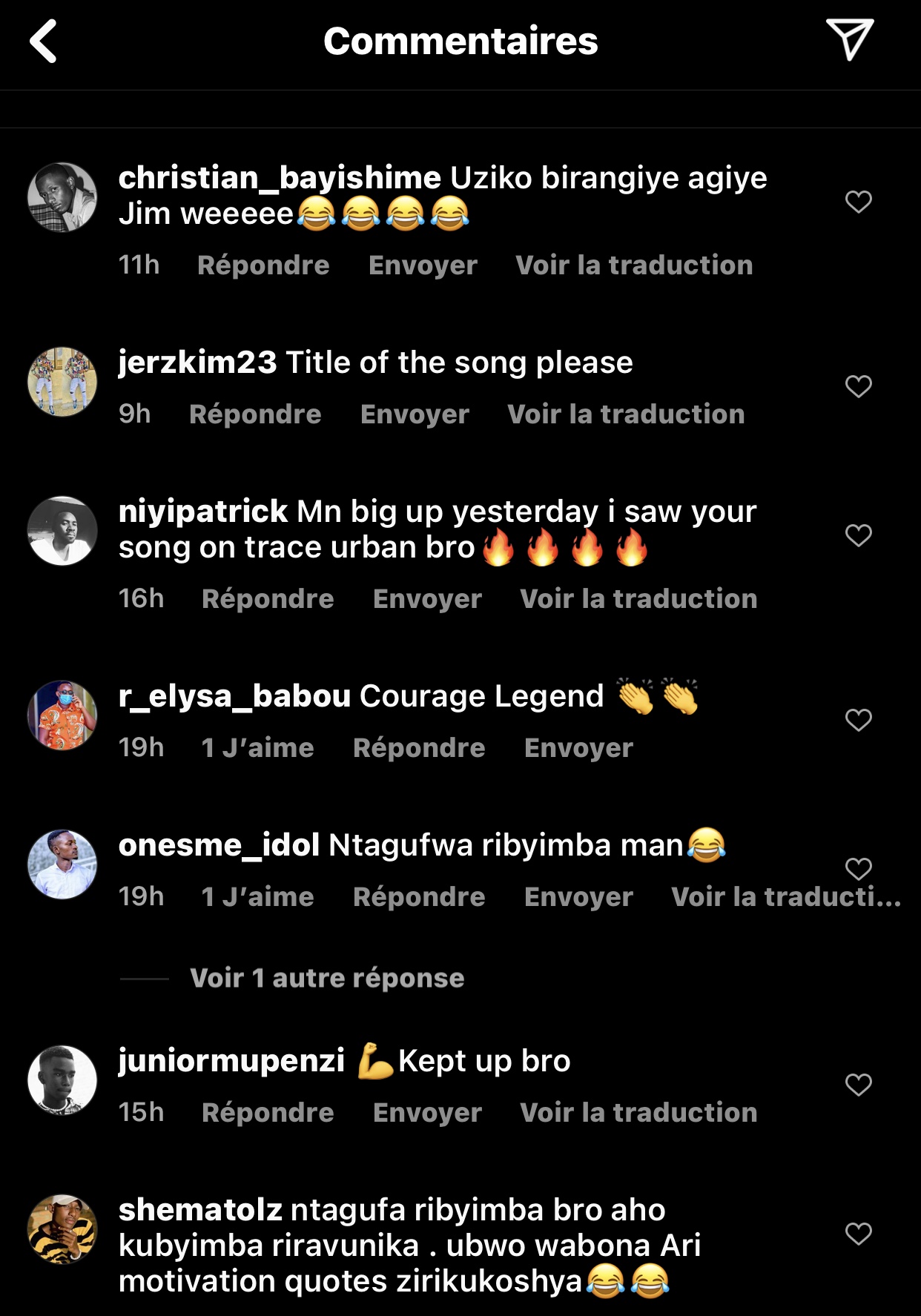The width and height of the screenshot is (921, 1316).
Task: View translation of juniormupenzi's comment
Action: click(638, 1113)
